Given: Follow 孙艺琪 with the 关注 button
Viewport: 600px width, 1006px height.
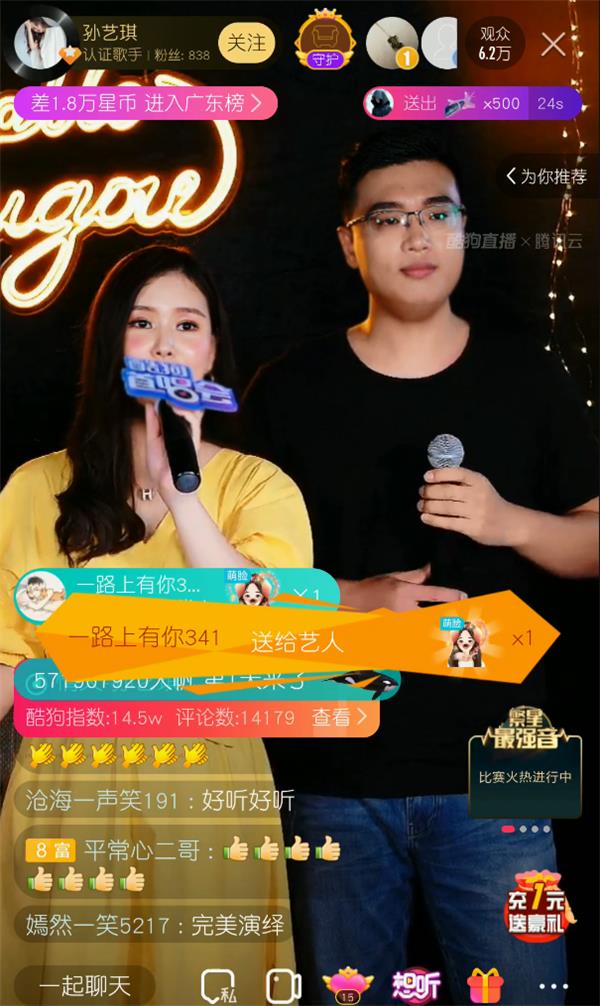Looking at the screenshot, I should pyautogui.click(x=245, y=43).
